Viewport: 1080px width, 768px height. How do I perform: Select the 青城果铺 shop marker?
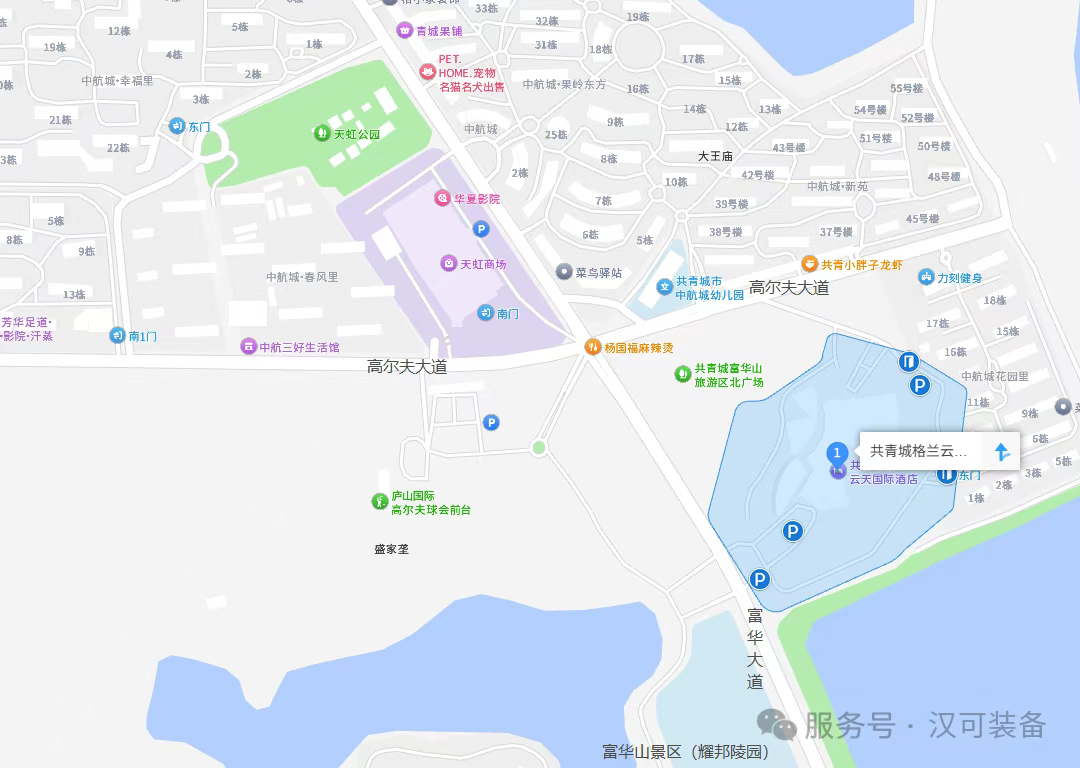pos(404,30)
